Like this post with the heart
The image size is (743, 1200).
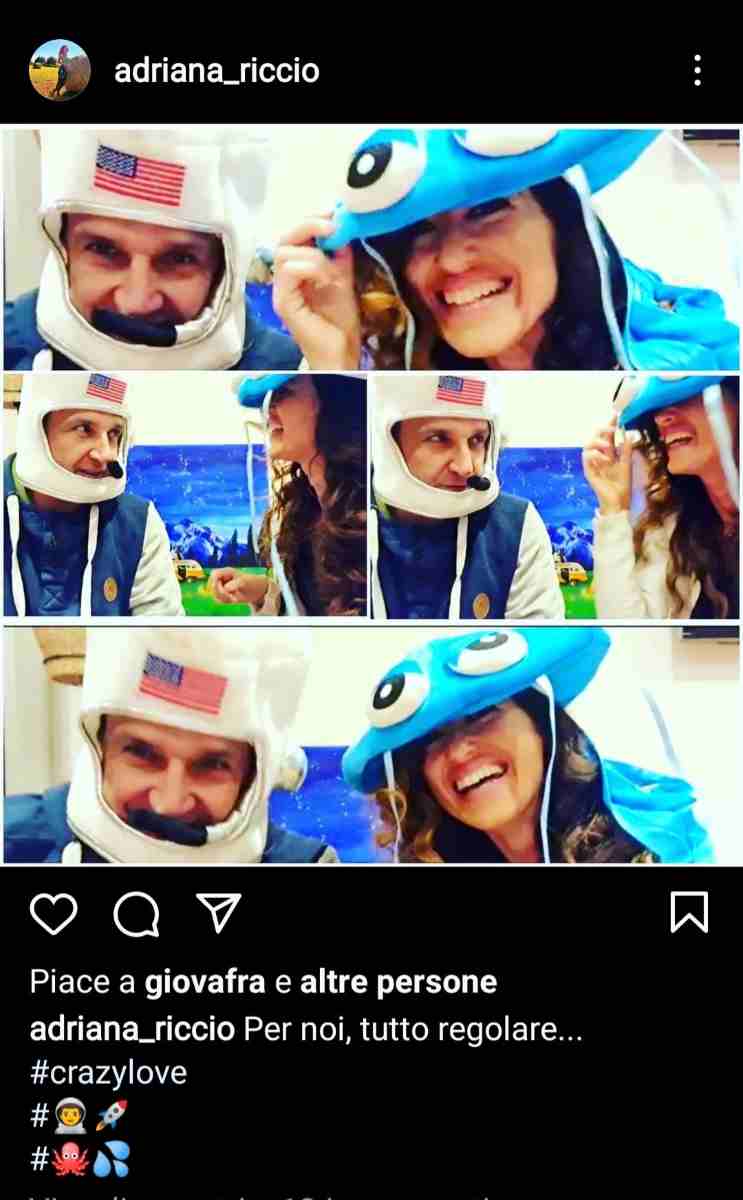point(54,913)
